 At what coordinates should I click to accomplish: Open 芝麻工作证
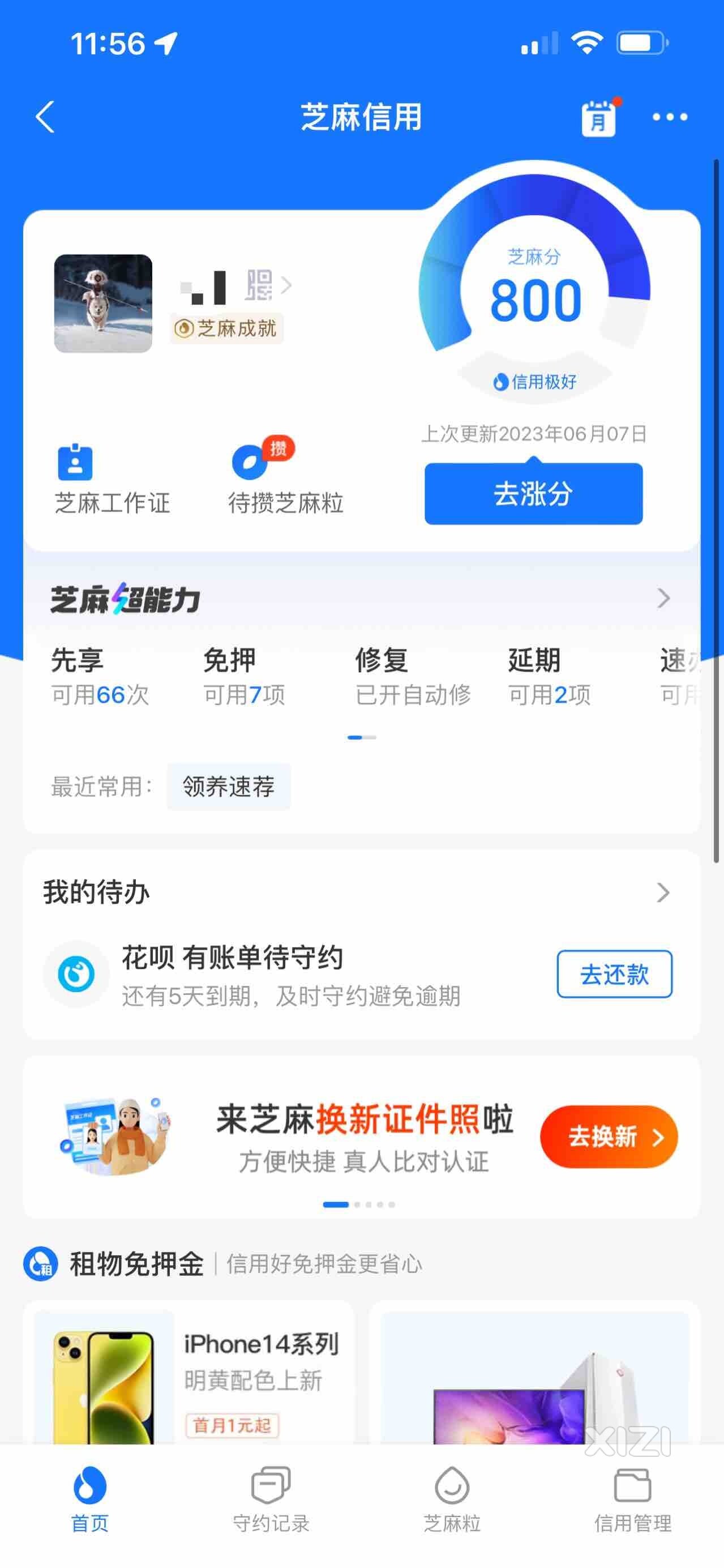pos(112,480)
